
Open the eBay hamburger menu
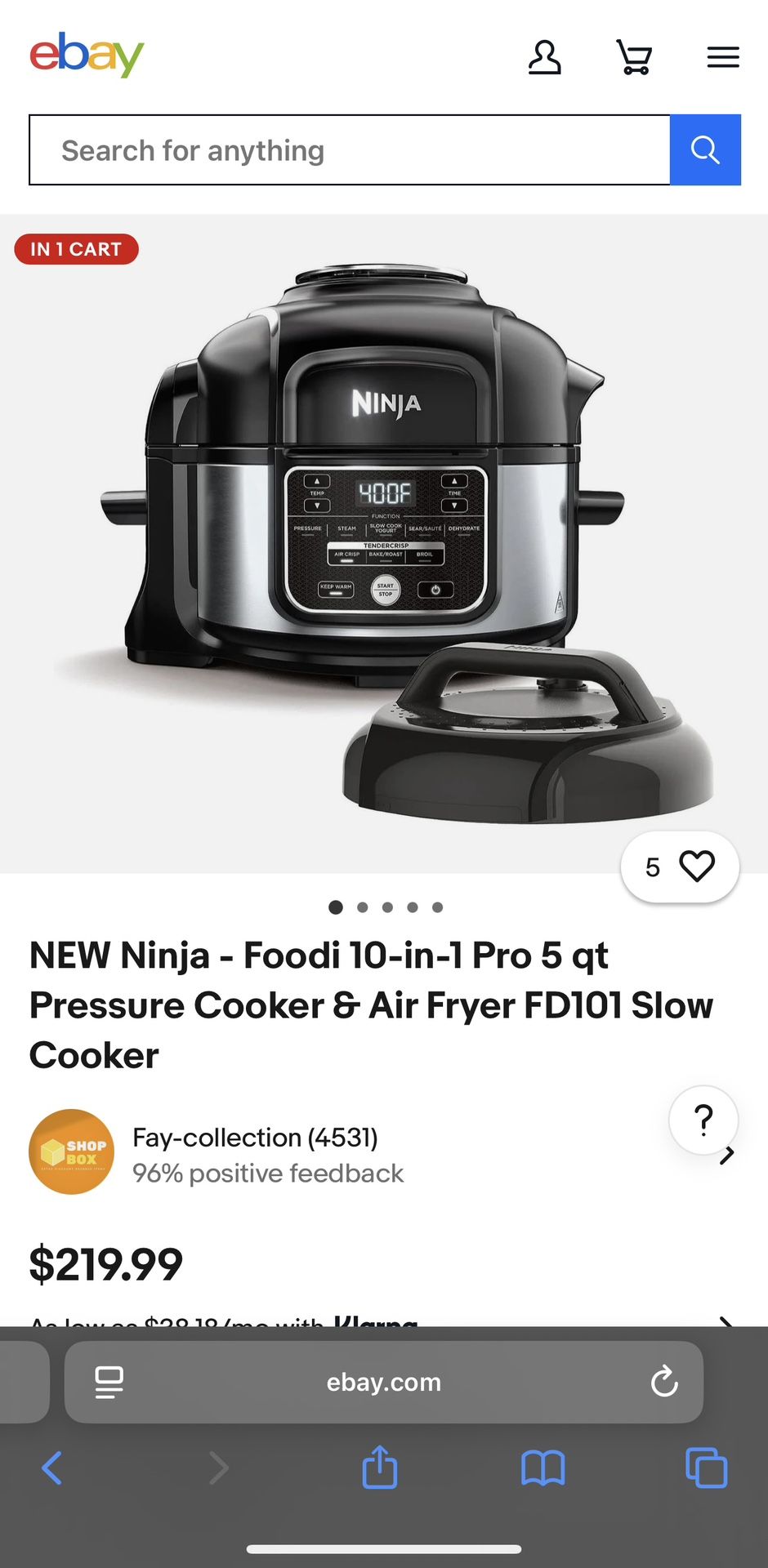tap(722, 56)
